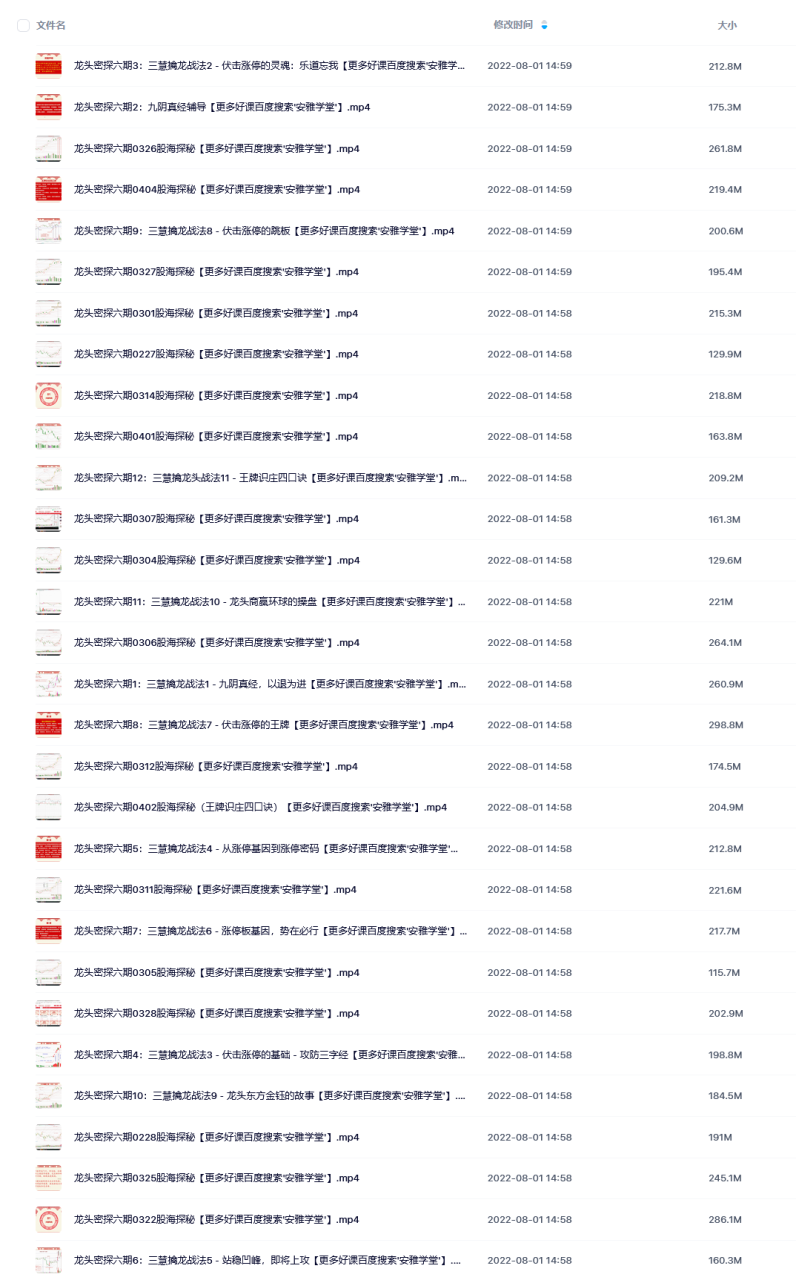
Task: Tick the select-all checkbox beside 文件名
Action: click(x=23, y=25)
